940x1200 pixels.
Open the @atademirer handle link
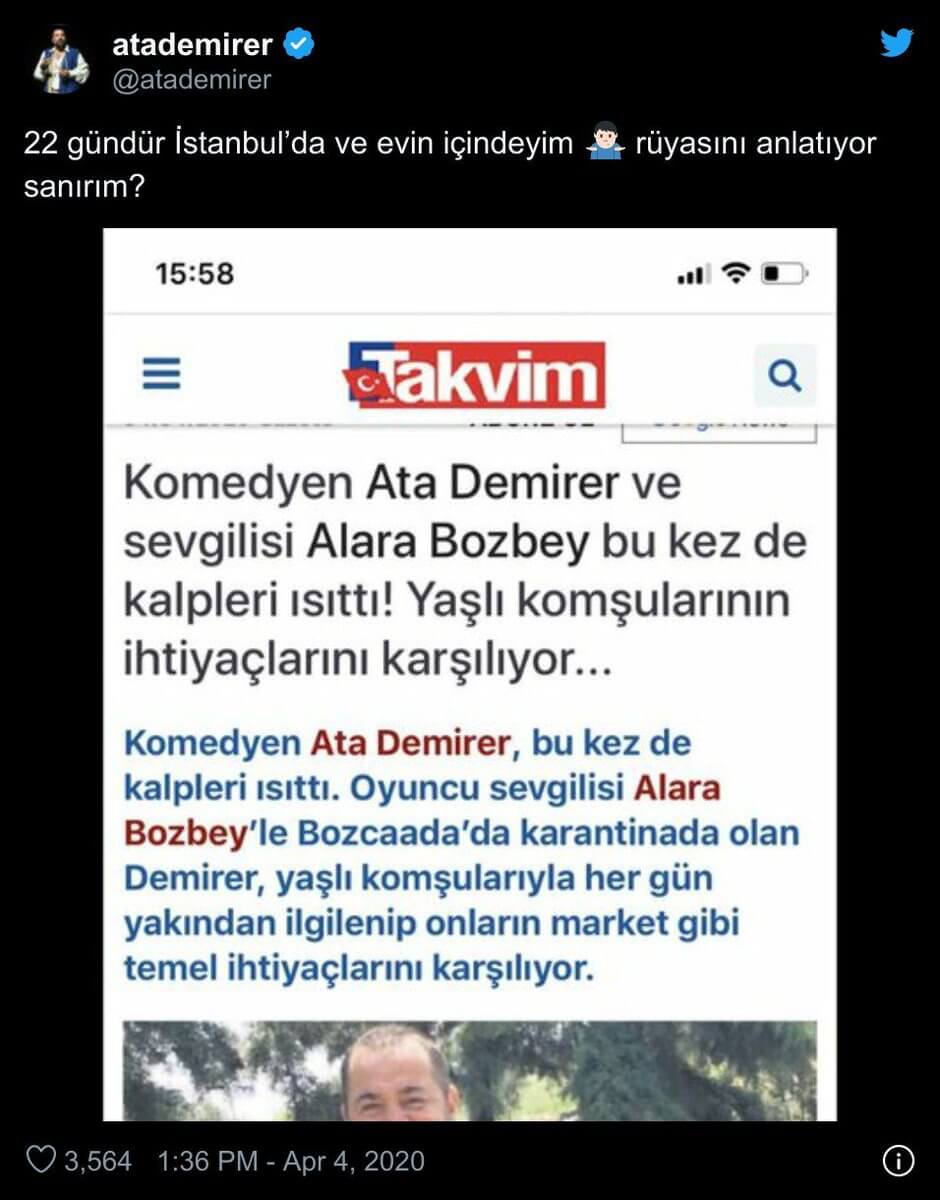193,80
